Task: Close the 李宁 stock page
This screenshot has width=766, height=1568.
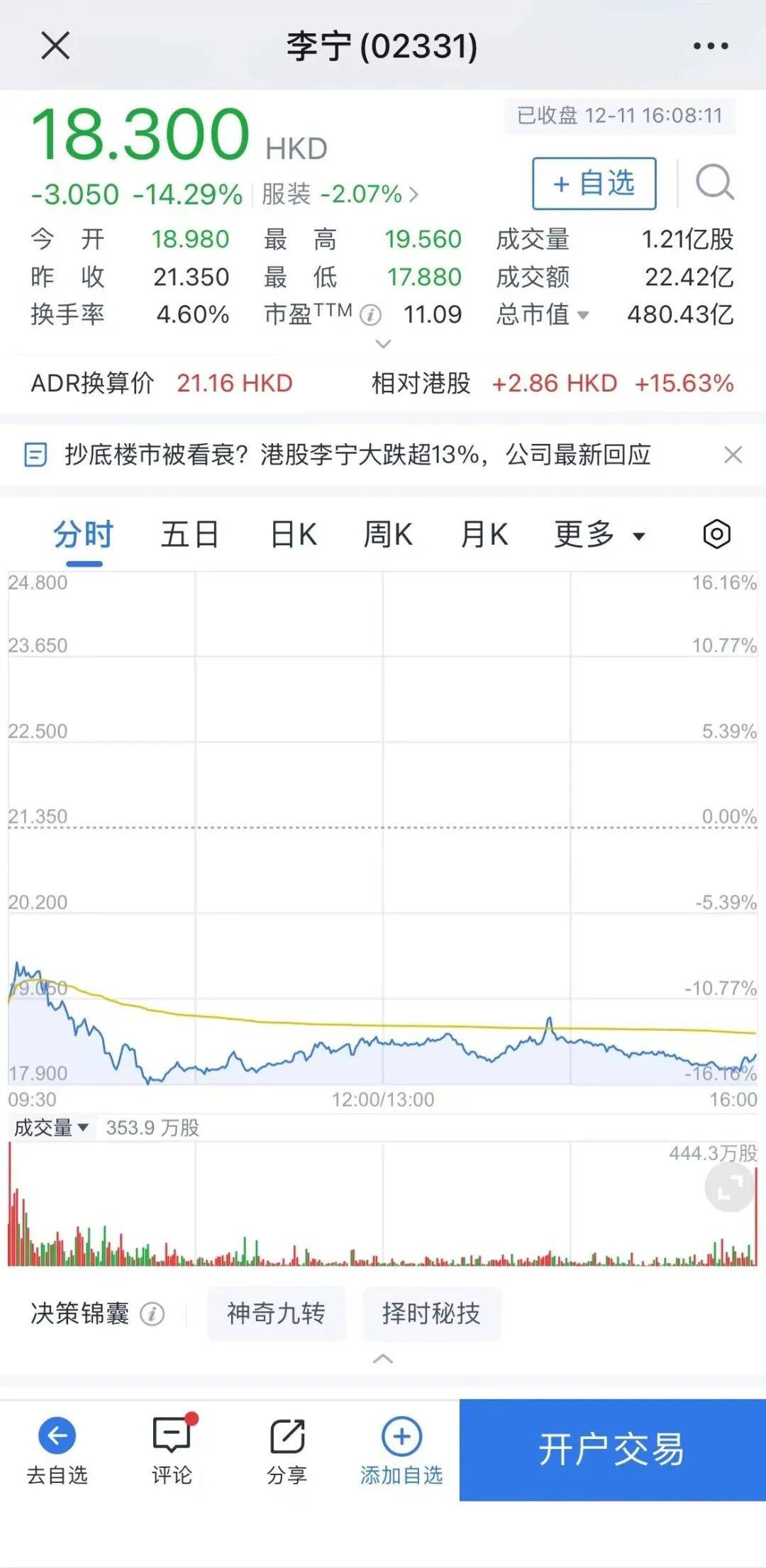Action: coord(55,46)
